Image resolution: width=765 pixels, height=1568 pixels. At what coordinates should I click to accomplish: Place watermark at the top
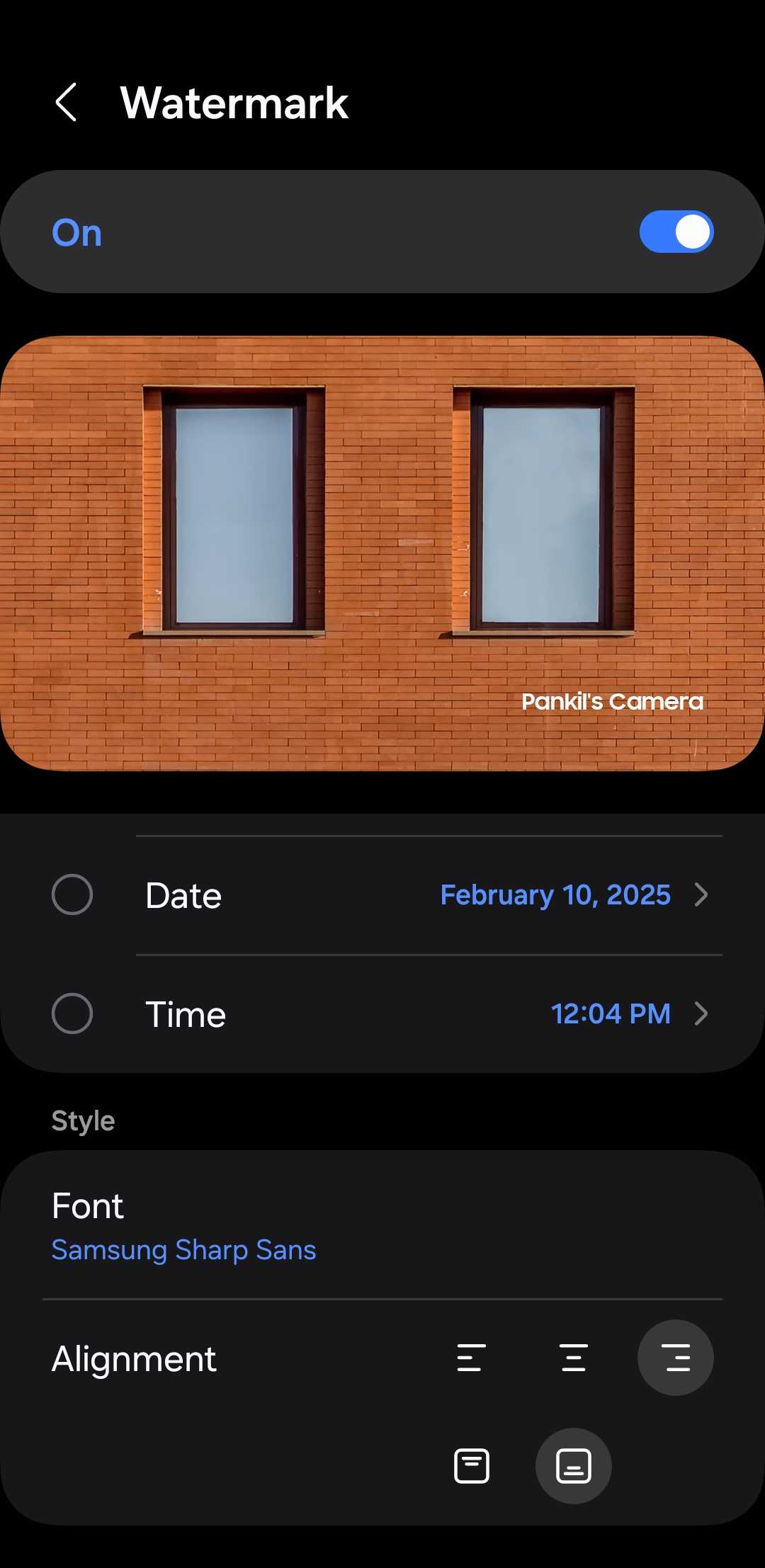pos(472,1466)
